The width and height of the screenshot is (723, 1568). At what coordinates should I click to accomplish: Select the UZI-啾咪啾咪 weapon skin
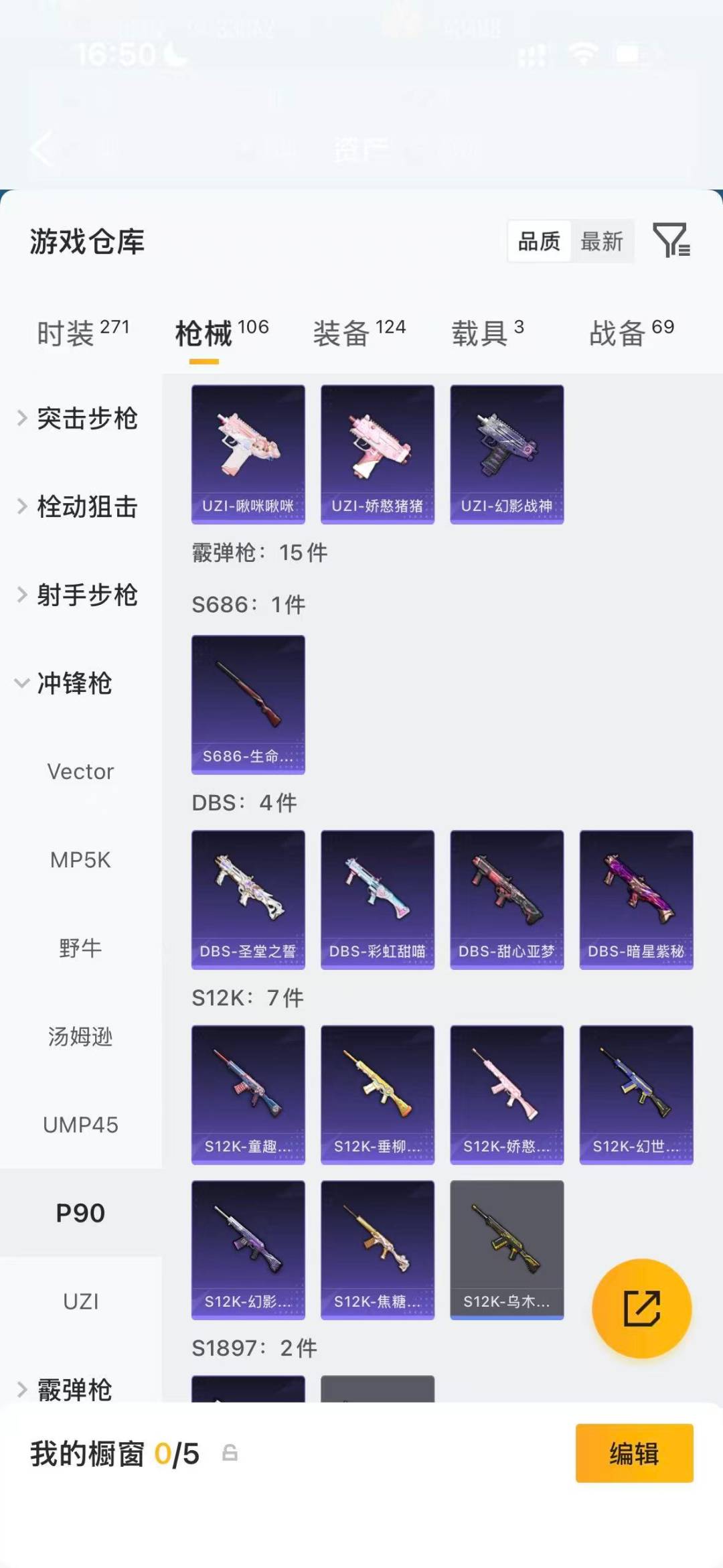(x=248, y=453)
